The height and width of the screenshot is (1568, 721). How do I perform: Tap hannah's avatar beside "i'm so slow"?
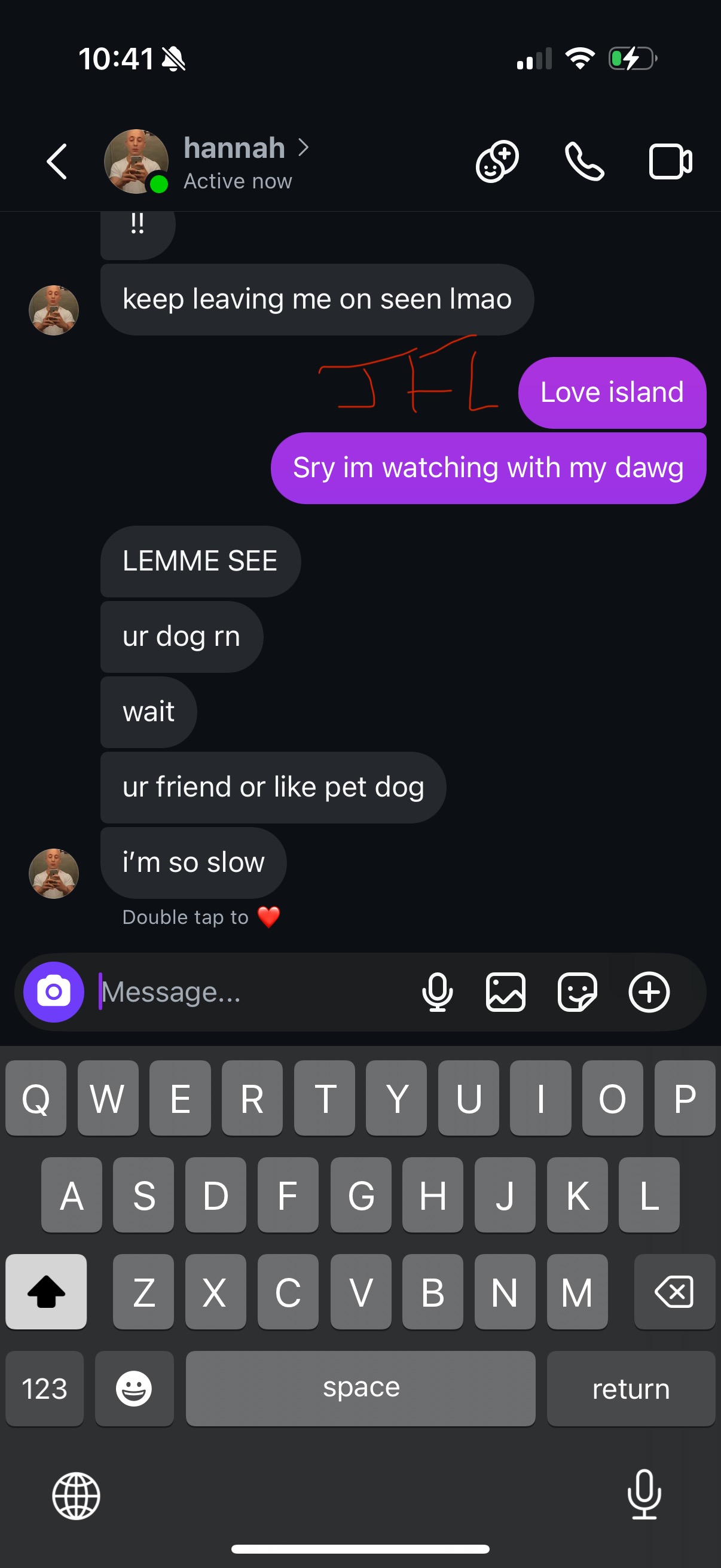pyautogui.click(x=54, y=874)
